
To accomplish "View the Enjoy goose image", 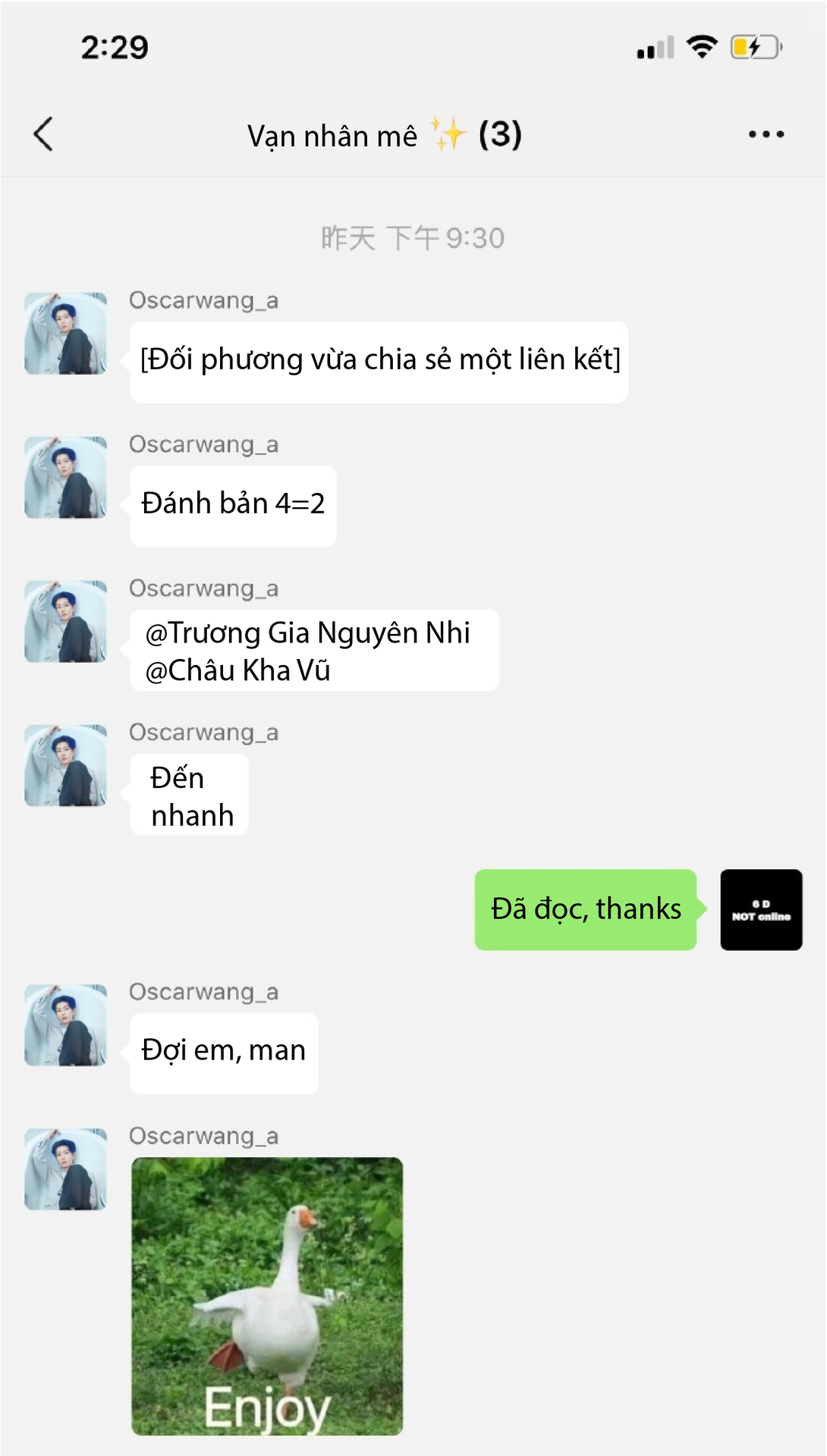I will 267,1296.
